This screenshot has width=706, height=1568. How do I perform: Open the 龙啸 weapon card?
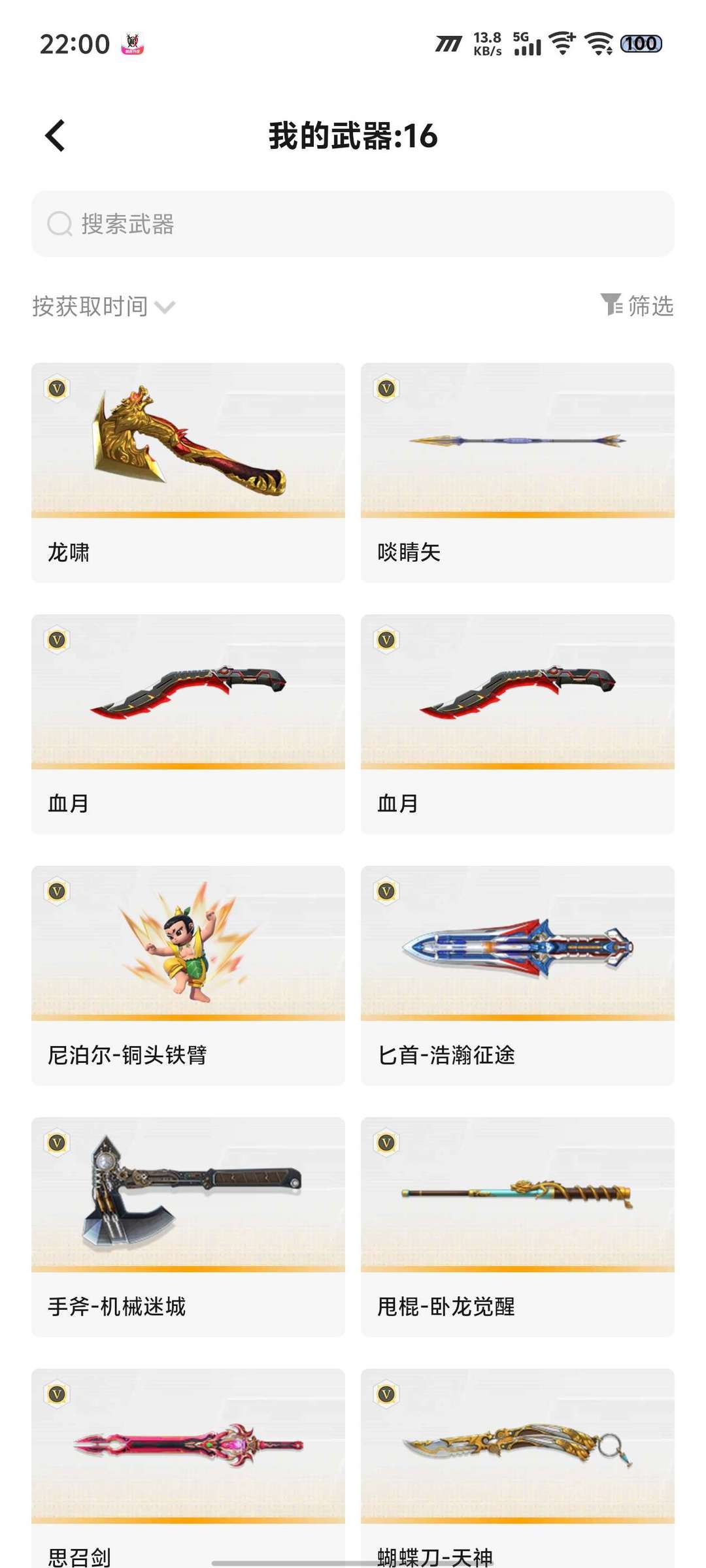pyautogui.click(x=188, y=472)
